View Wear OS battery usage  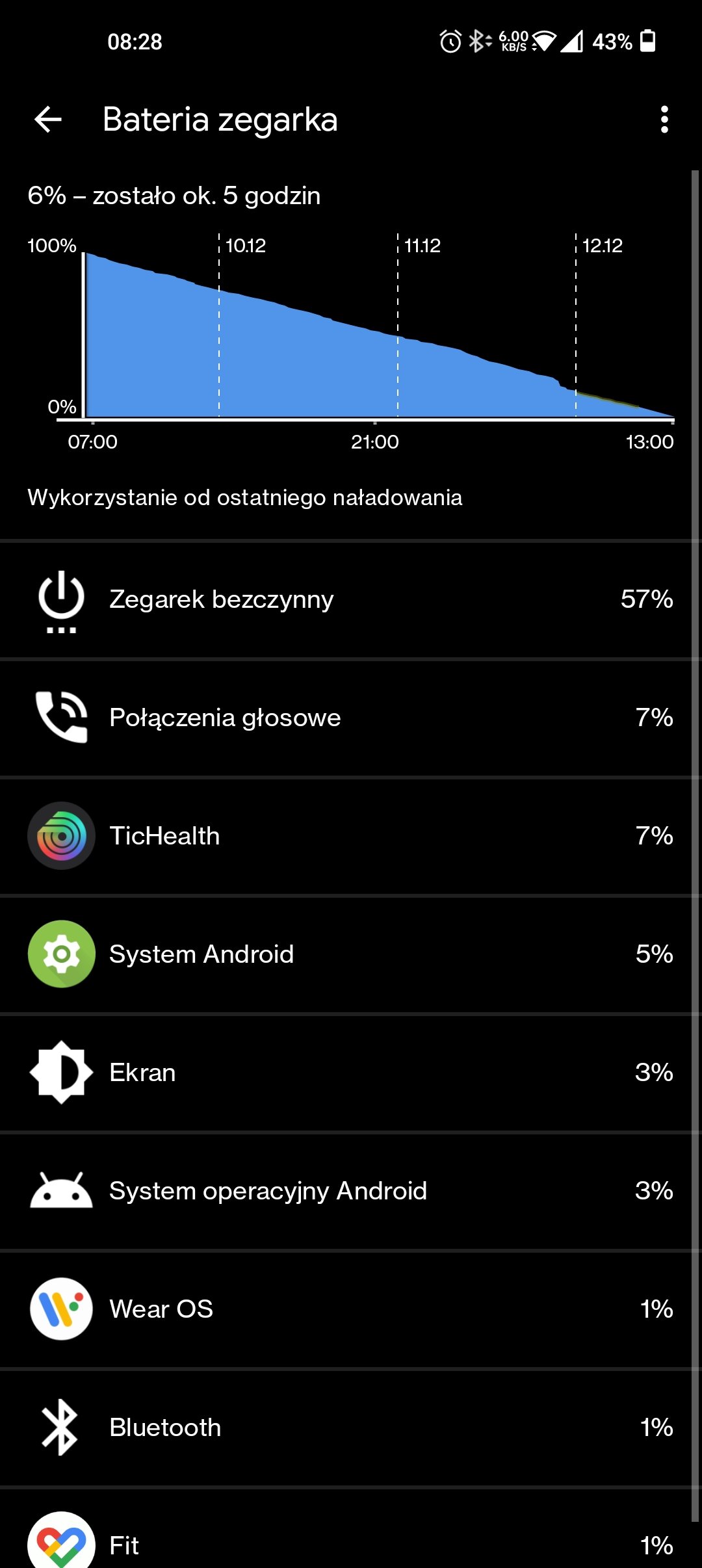click(351, 1309)
